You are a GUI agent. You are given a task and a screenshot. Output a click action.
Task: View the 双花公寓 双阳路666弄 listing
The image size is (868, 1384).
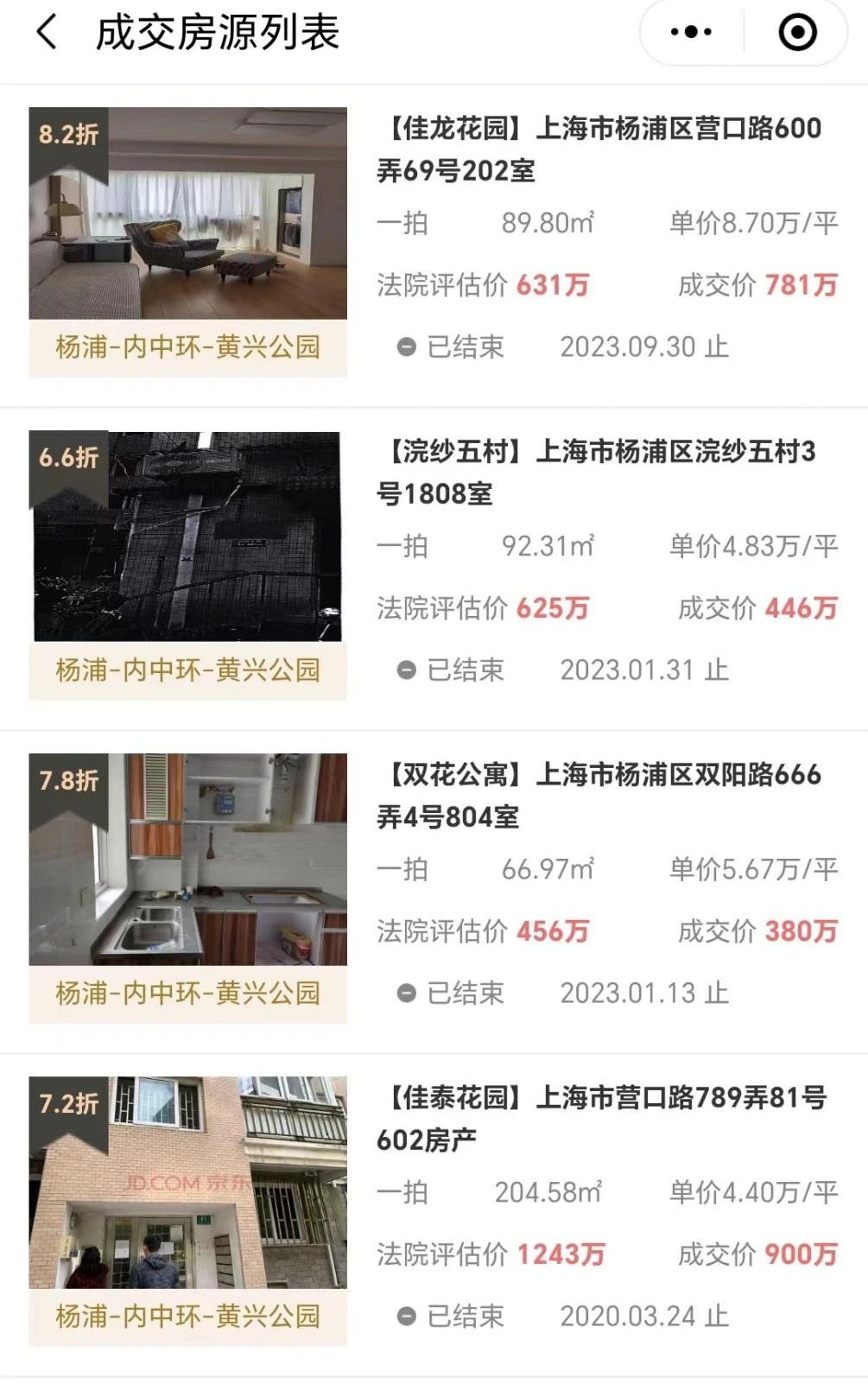(x=598, y=796)
